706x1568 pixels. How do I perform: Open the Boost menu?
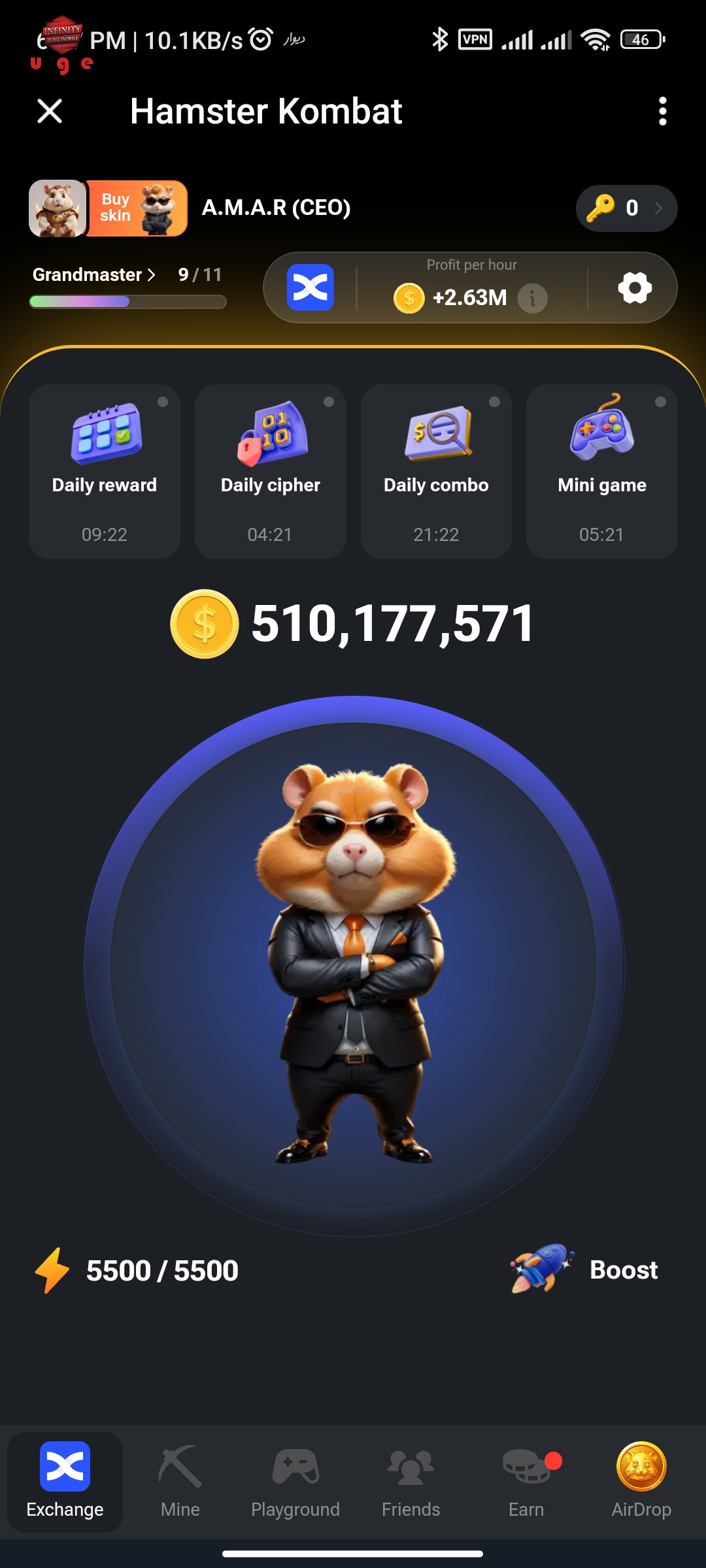(x=584, y=1269)
